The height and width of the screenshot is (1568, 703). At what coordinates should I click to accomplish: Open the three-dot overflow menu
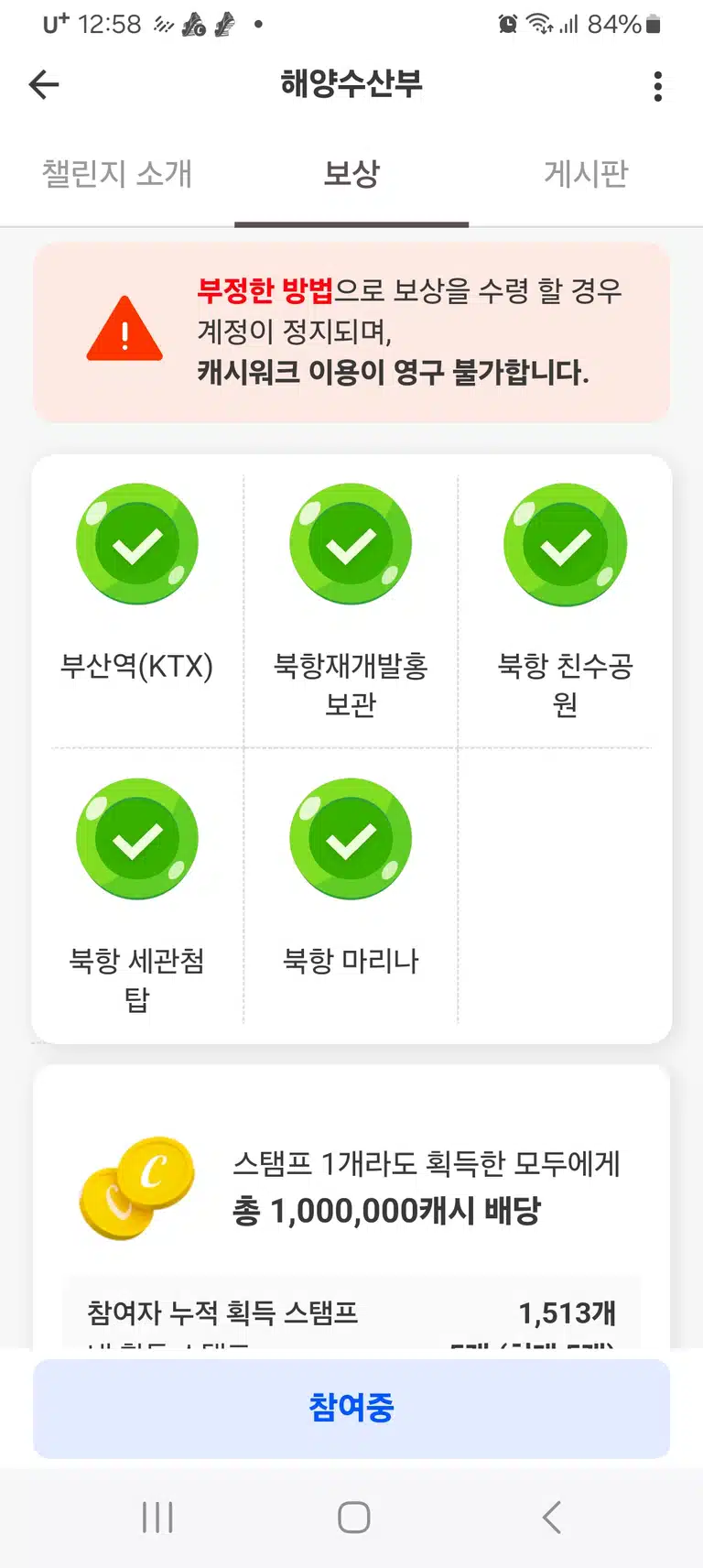pos(658,86)
